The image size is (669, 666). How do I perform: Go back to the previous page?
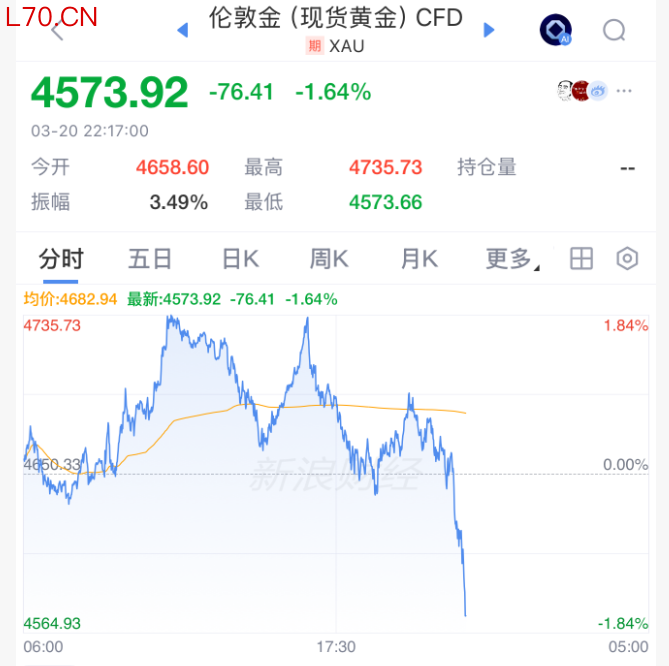point(56,31)
